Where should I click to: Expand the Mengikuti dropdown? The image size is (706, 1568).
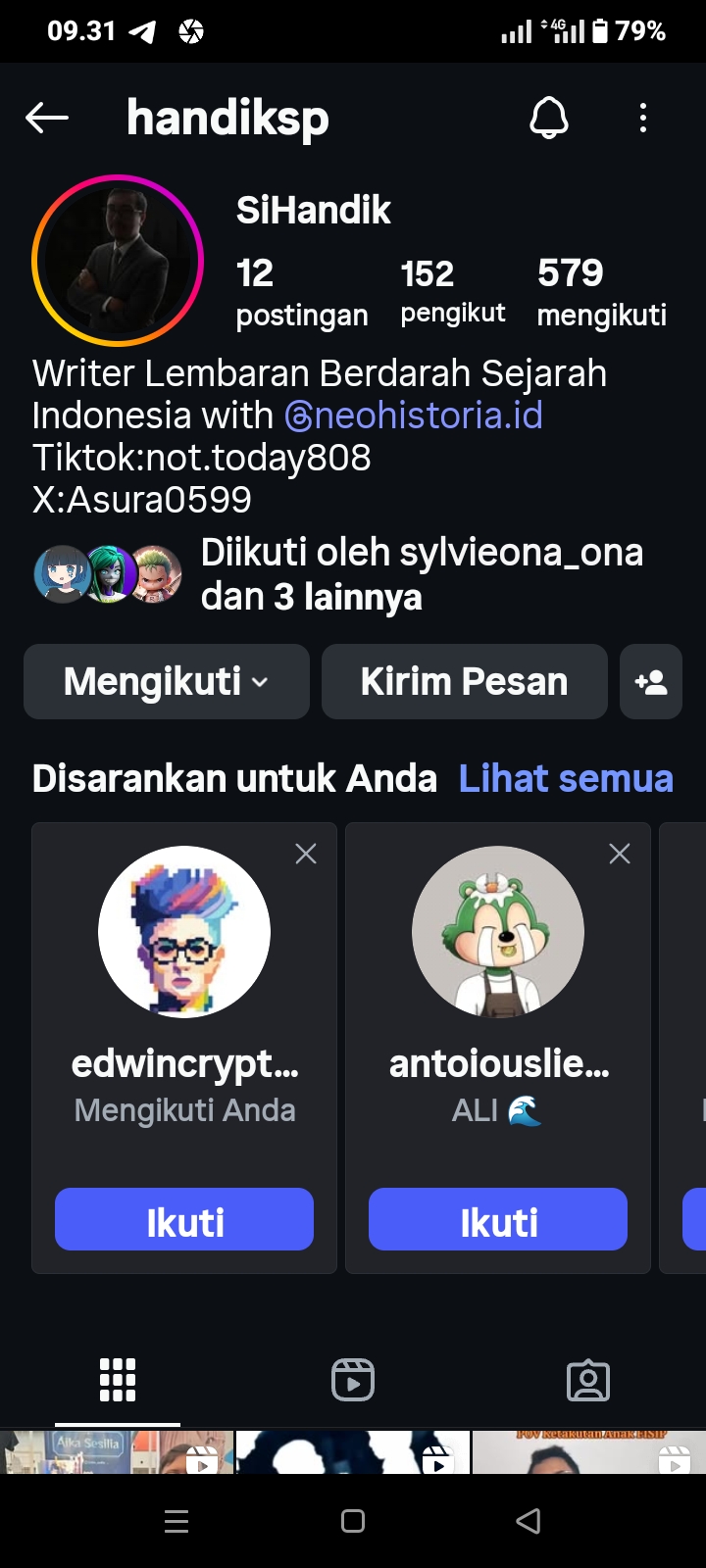coord(167,682)
